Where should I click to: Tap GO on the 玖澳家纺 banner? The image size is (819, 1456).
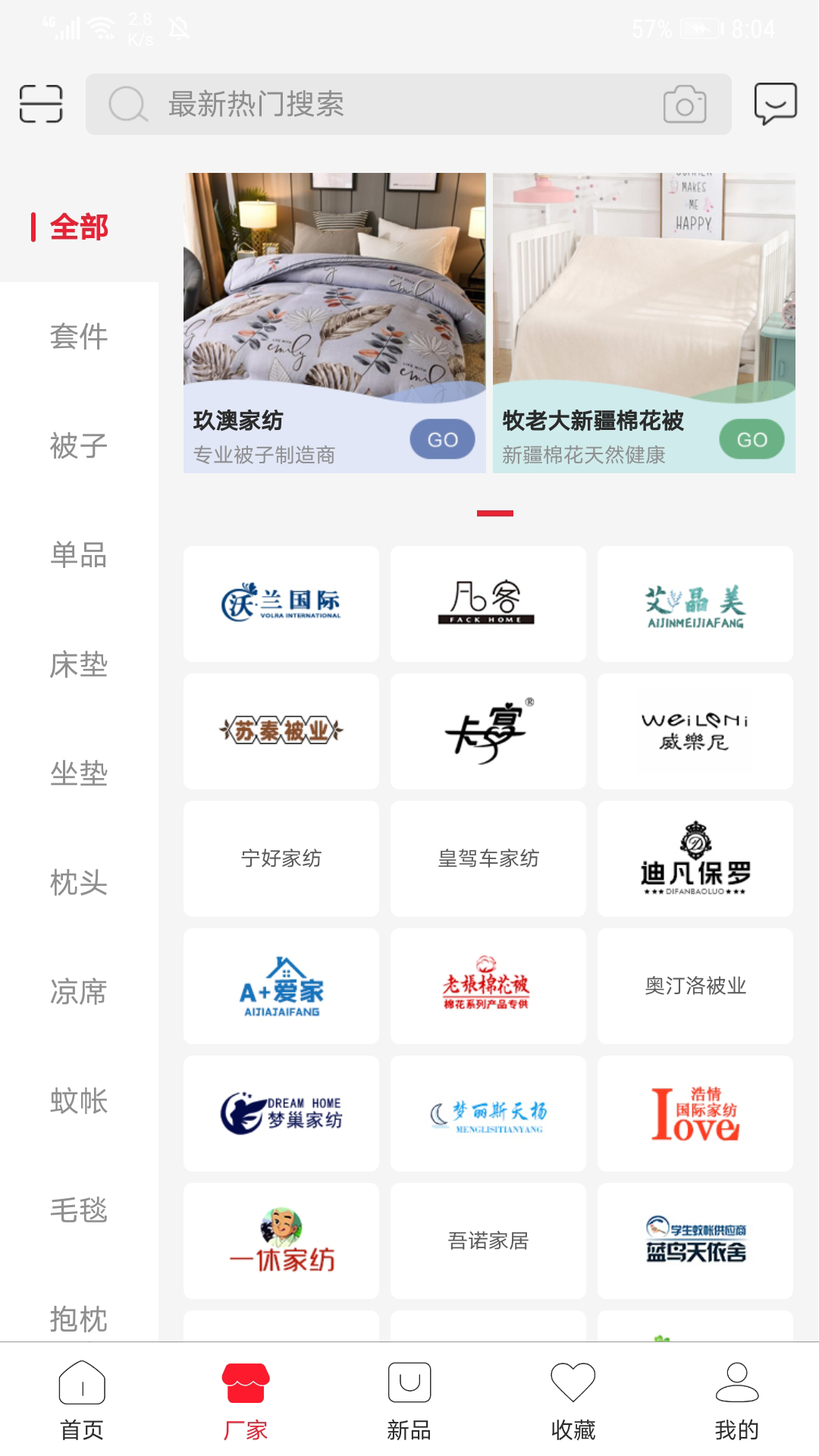coord(442,439)
